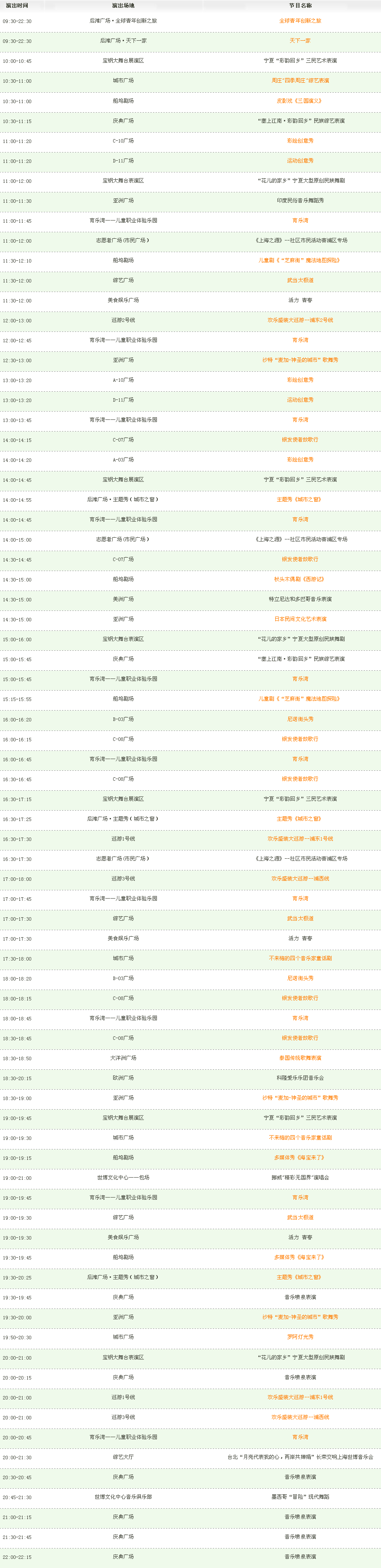Open the 天下一家 program link
This screenshot has height=1568, width=381.
tap(300, 41)
